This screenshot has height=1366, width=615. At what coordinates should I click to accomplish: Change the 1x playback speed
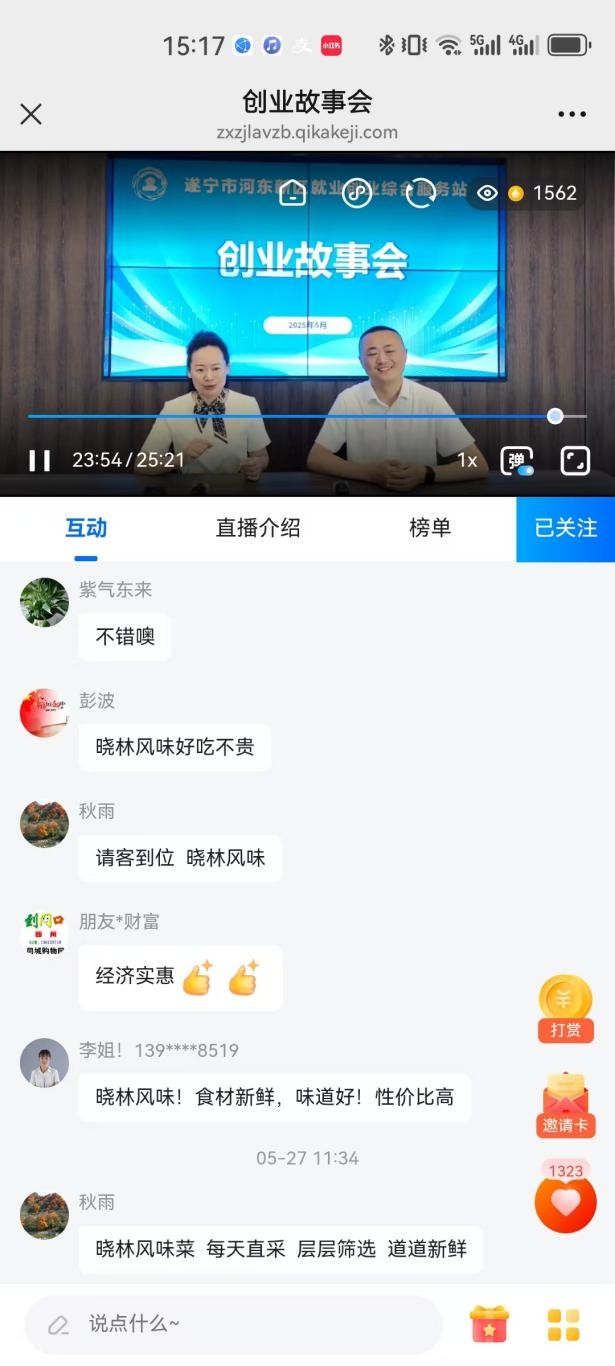pos(467,460)
